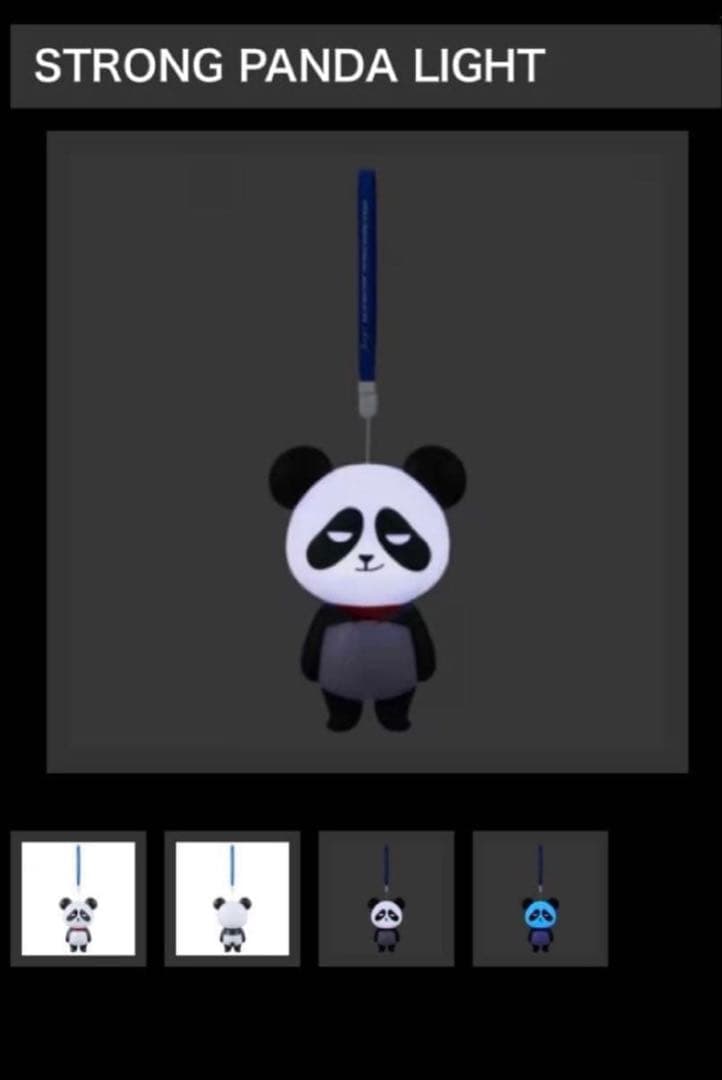Open the main panda light image
722x1080 pixels.
pyautogui.click(x=367, y=452)
